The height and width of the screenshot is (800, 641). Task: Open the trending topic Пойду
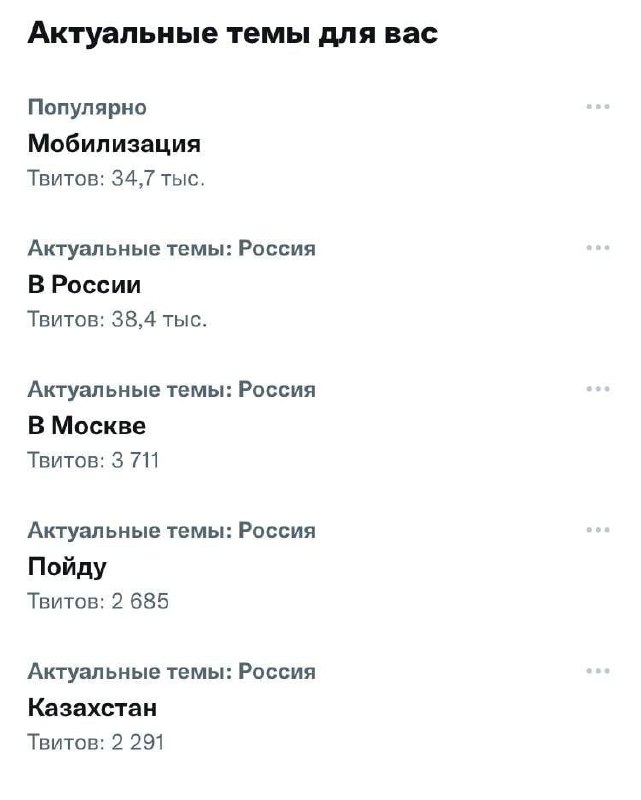point(67,567)
